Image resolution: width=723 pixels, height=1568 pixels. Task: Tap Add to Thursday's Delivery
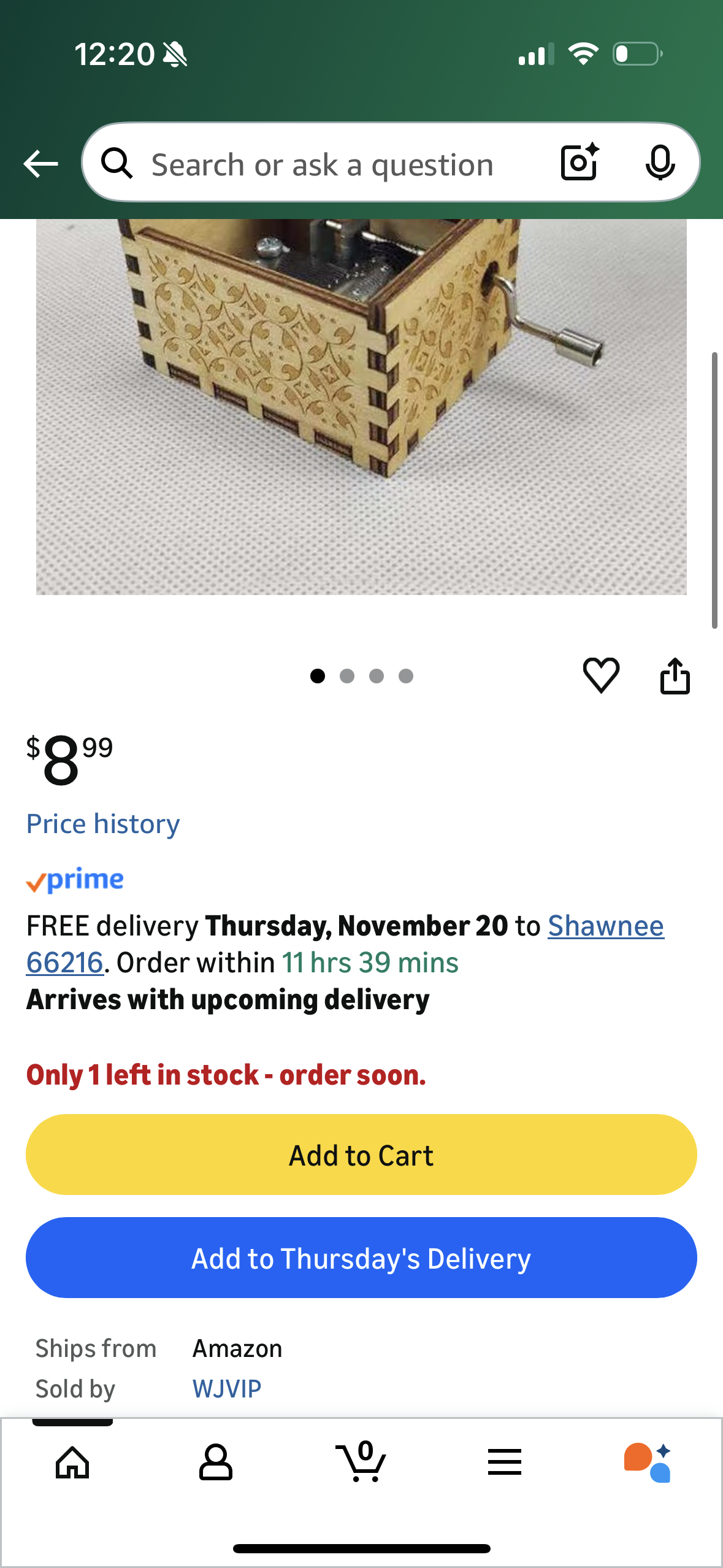361,1258
